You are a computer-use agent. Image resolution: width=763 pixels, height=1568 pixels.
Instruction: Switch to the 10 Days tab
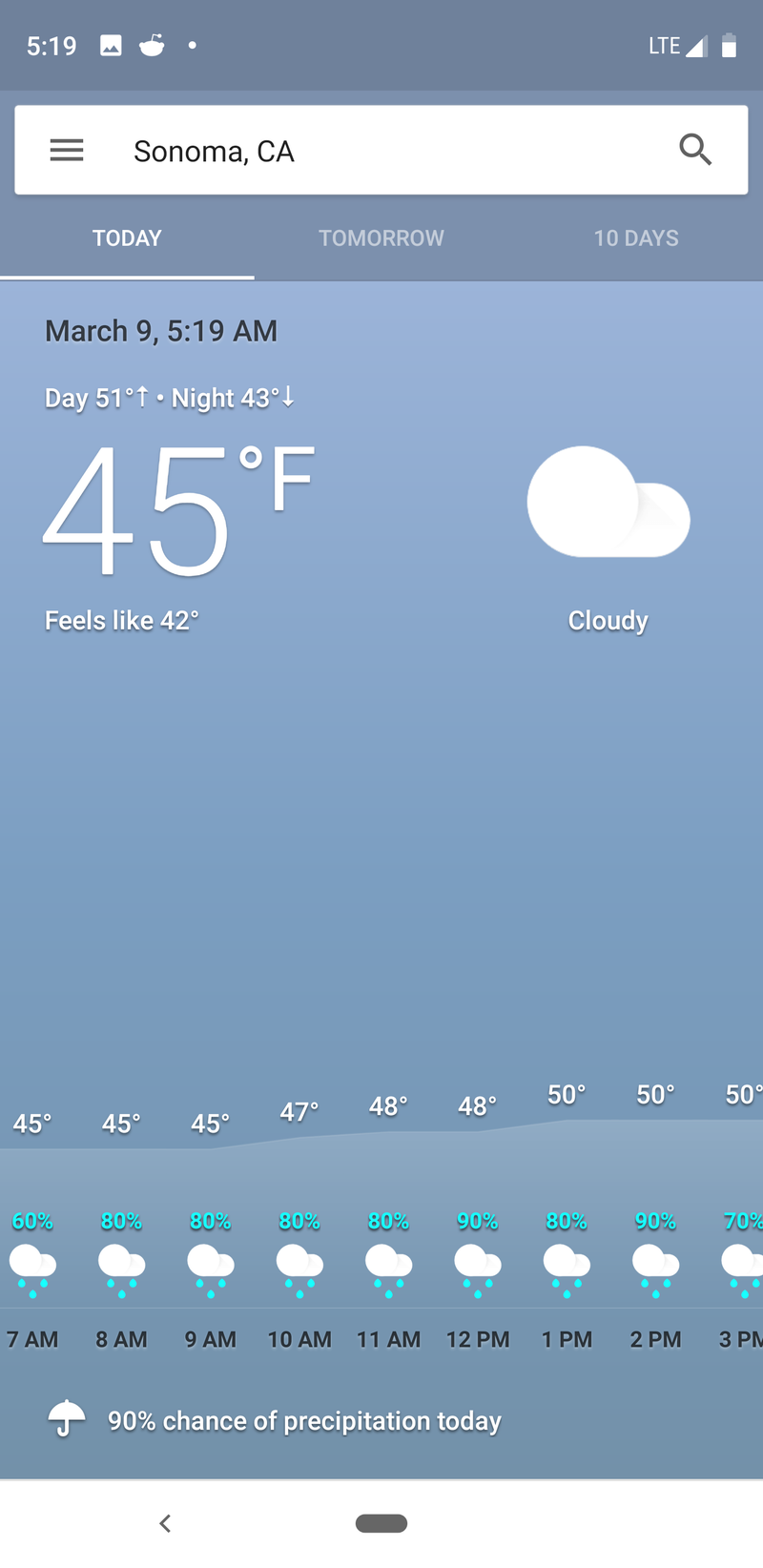(x=636, y=238)
